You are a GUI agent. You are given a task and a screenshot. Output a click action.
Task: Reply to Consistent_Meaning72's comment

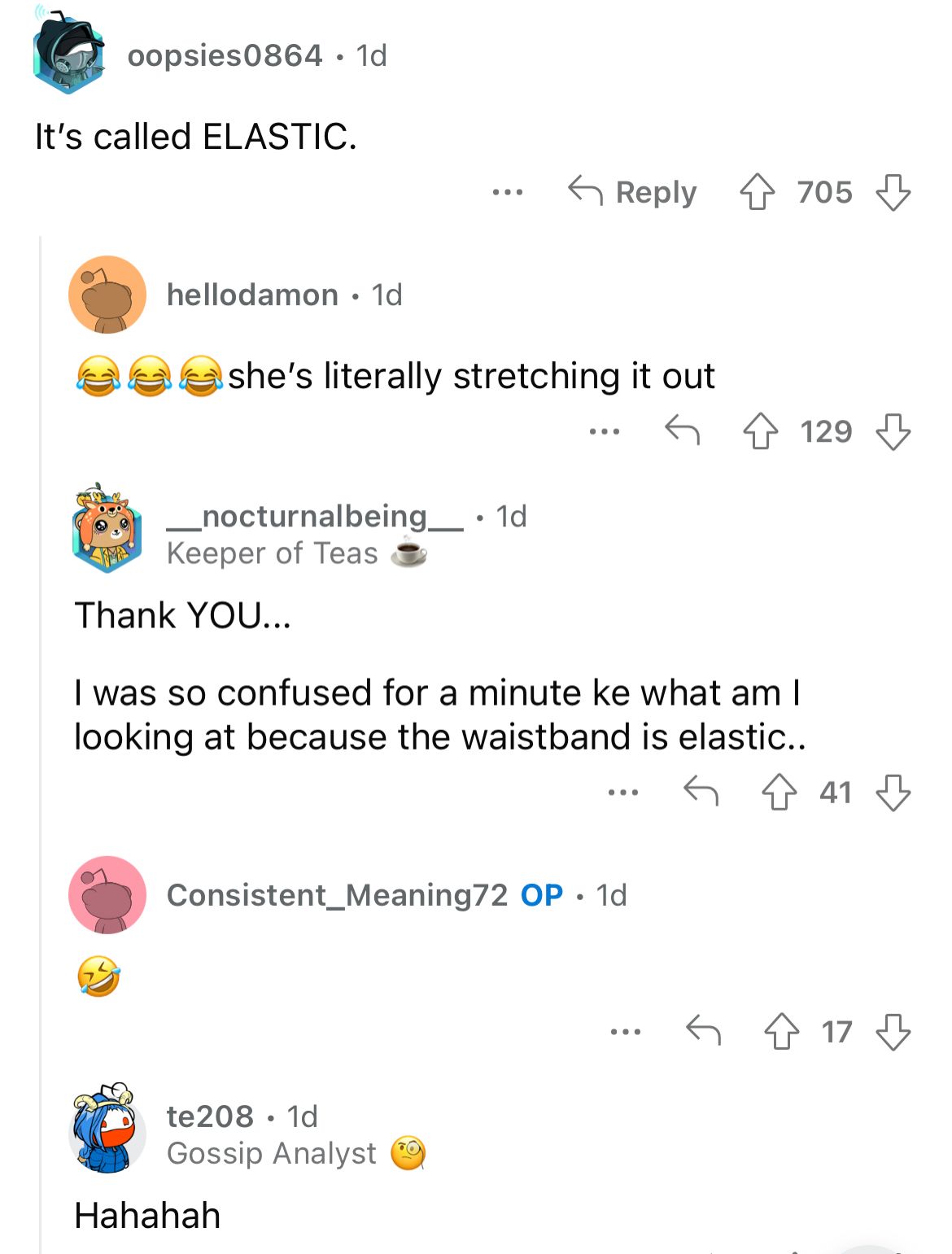(703, 1031)
